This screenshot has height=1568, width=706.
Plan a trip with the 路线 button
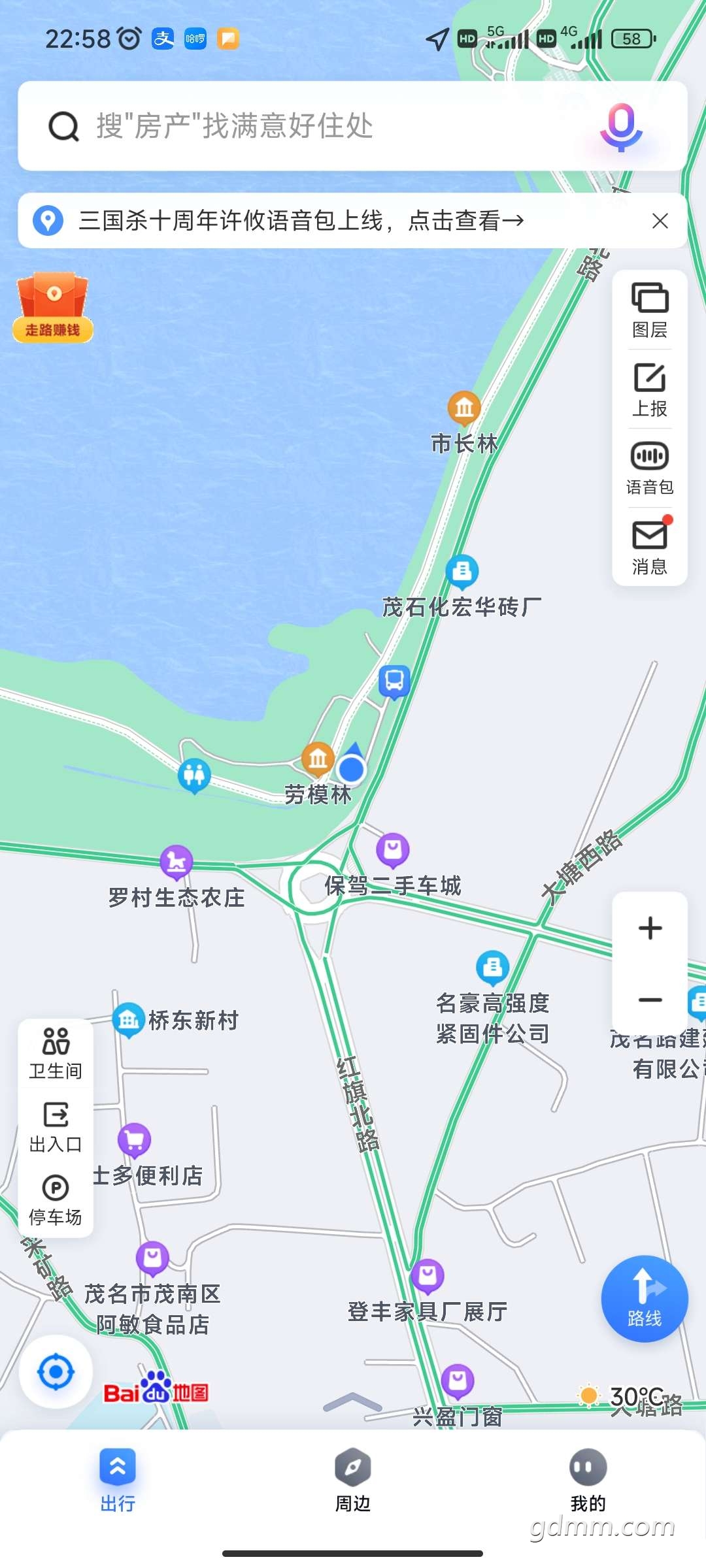pos(645,1299)
